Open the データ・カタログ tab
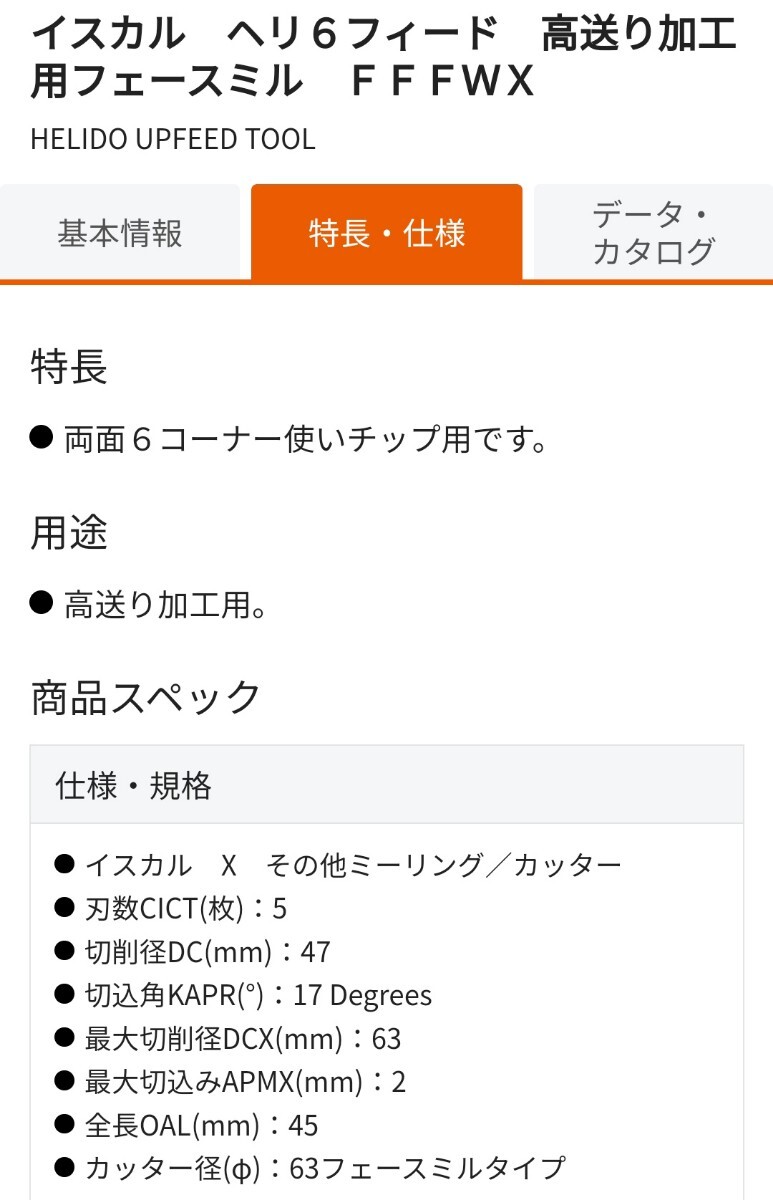Screen dimensions: 773x1200 coord(652,231)
